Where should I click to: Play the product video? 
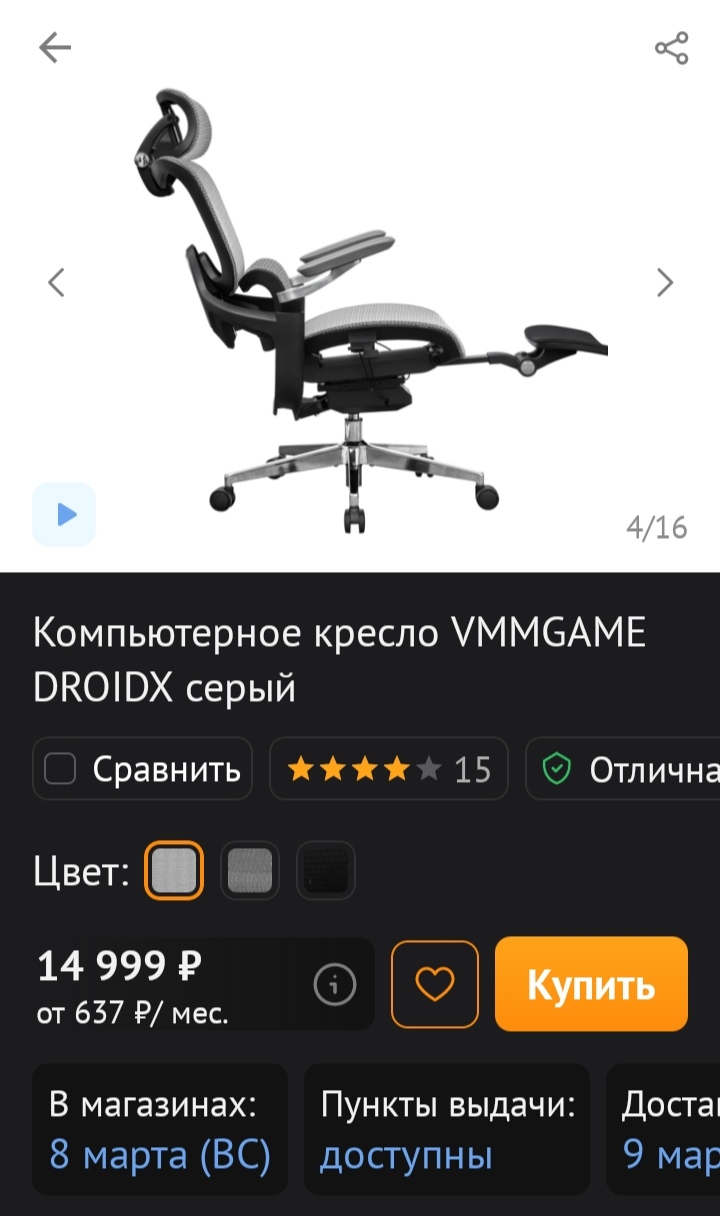[x=64, y=514]
